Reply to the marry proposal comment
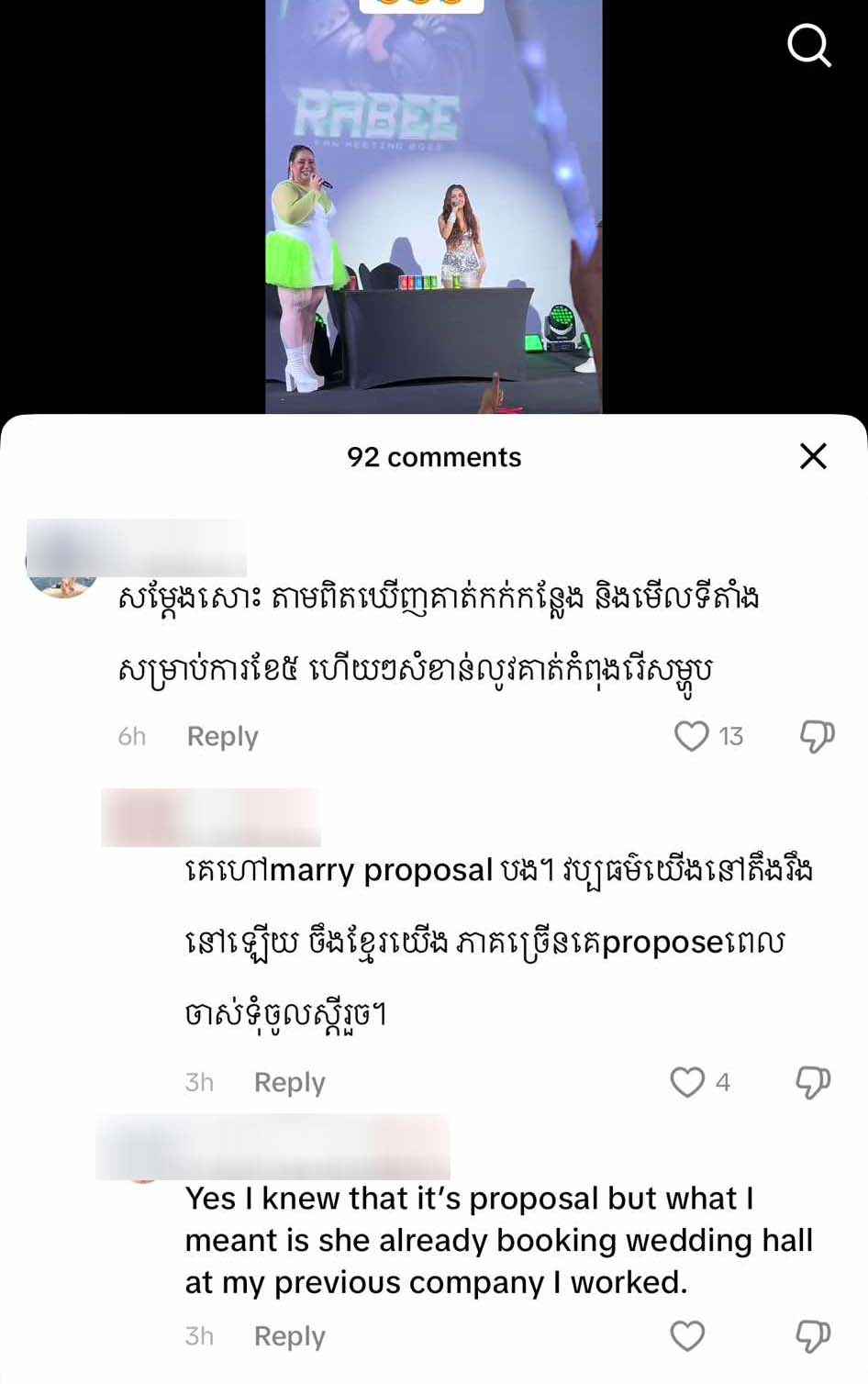 click(289, 1082)
